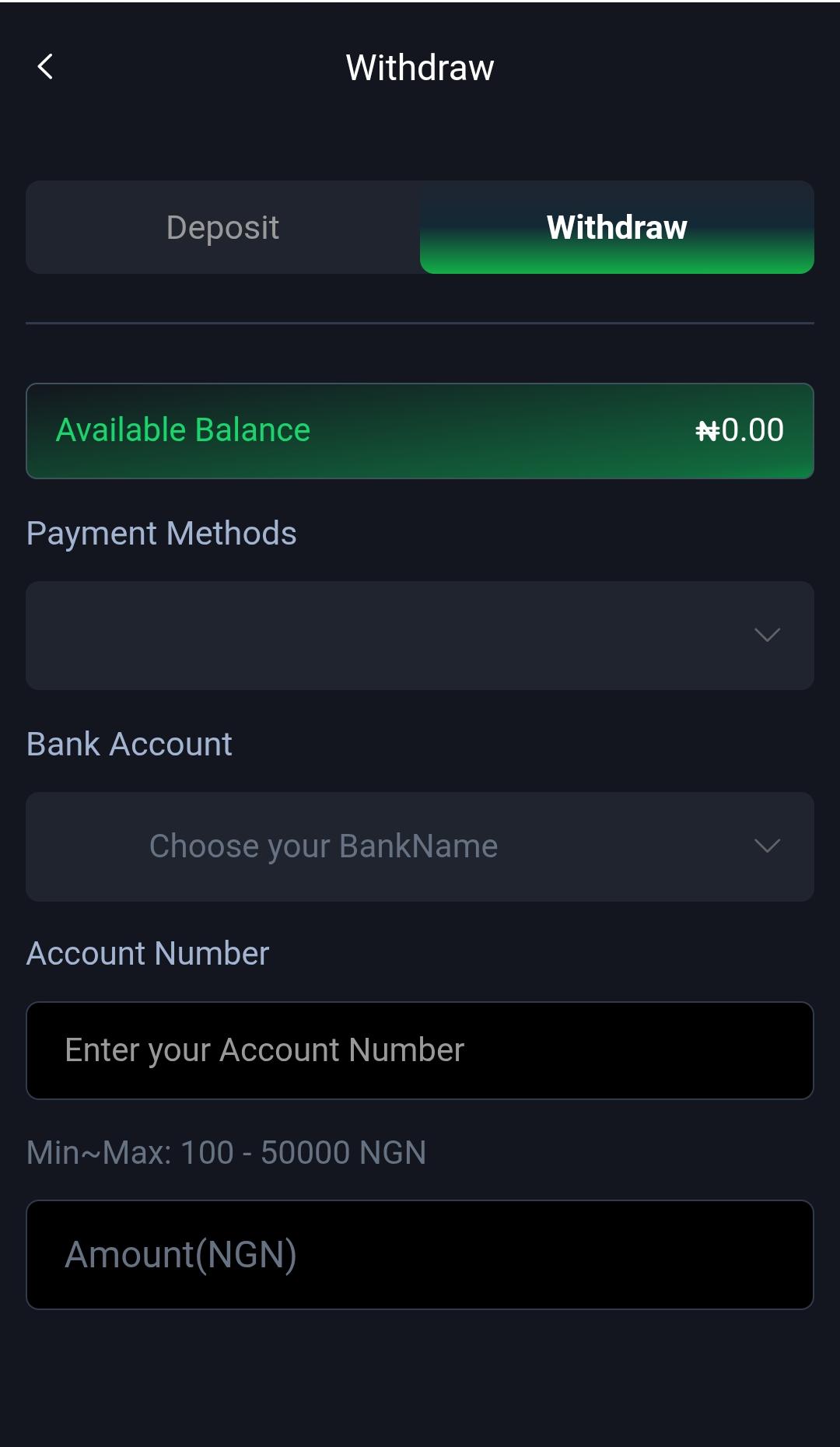Viewport: 840px width, 1447px height.
Task: Click the Amount(NGN) input box
Action: [x=420, y=1254]
